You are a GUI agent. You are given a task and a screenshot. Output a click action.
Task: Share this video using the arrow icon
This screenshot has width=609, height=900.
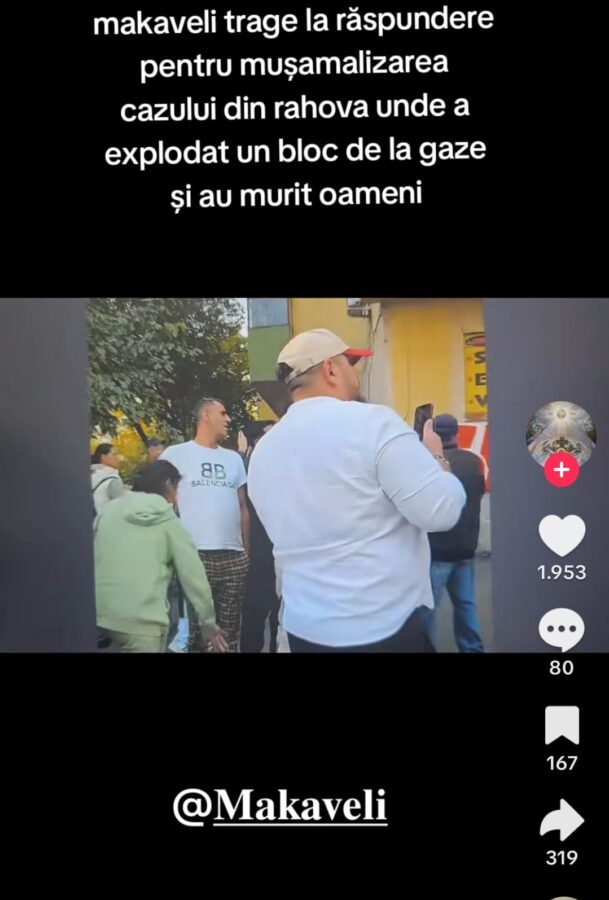click(x=562, y=820)
